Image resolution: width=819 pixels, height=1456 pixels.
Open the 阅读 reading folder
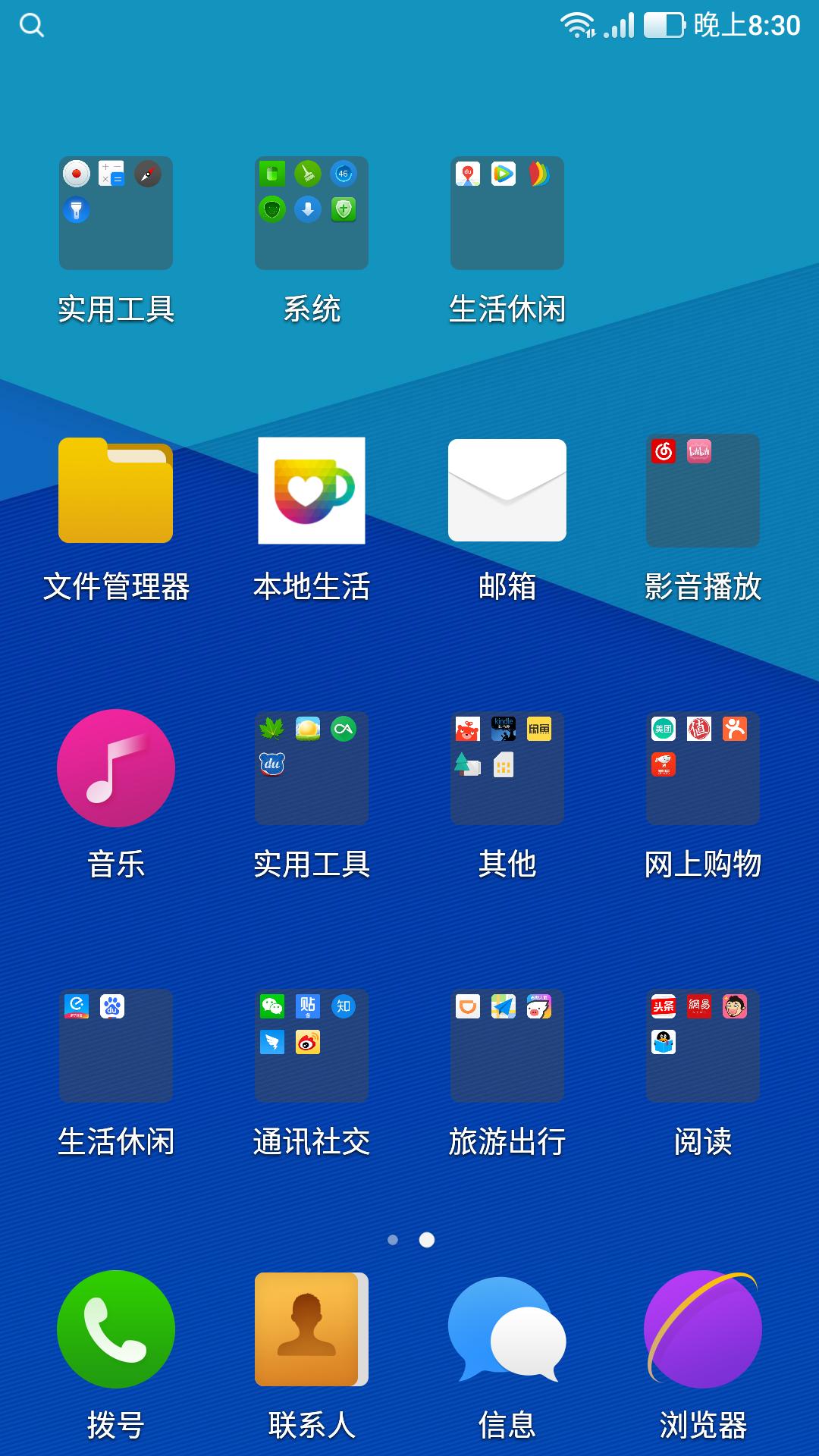[702, 1046]
